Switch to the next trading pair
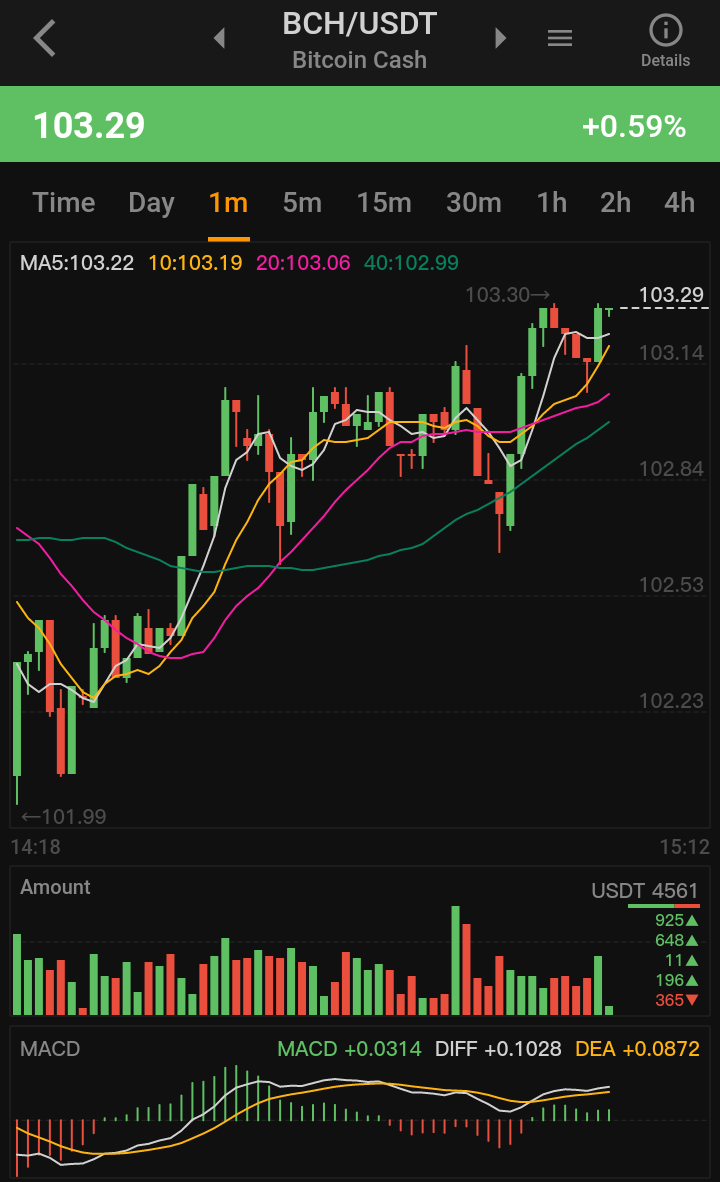This screenshot has width=720, height=1182. pyautogui.click(x=500, y=38)
